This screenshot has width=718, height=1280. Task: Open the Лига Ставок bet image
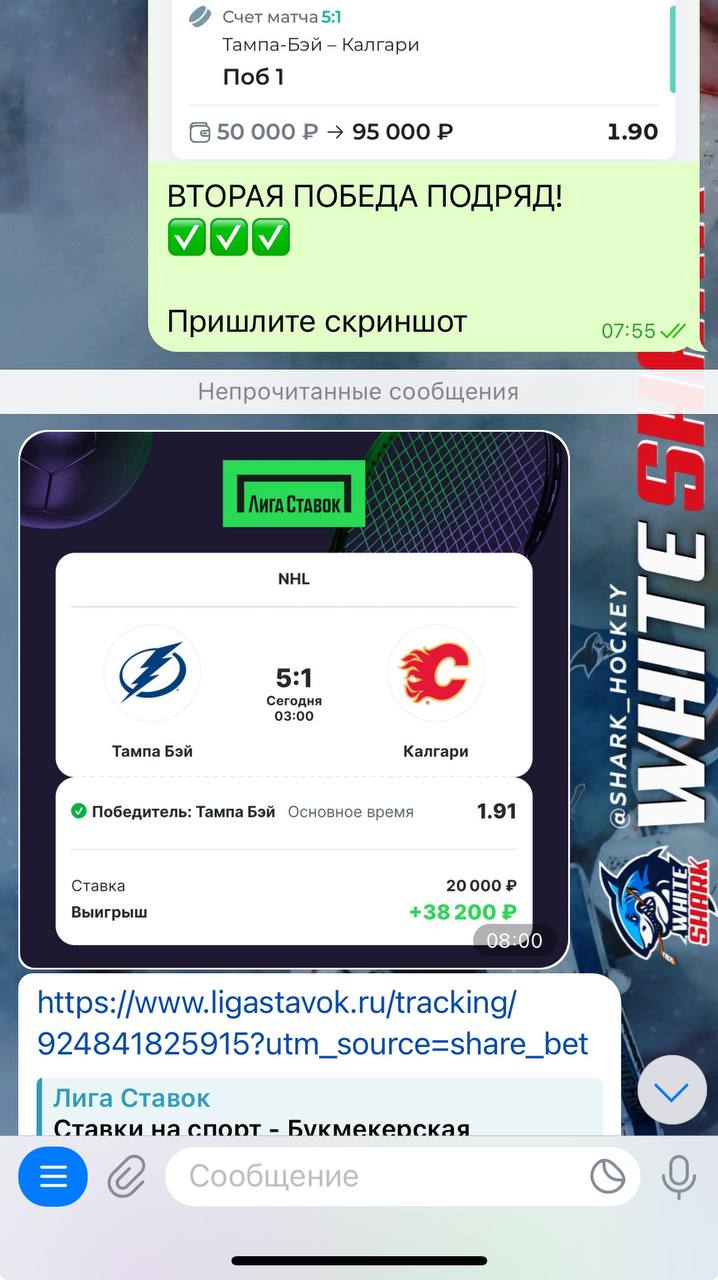pyautogui.click(x=294, y=700)
